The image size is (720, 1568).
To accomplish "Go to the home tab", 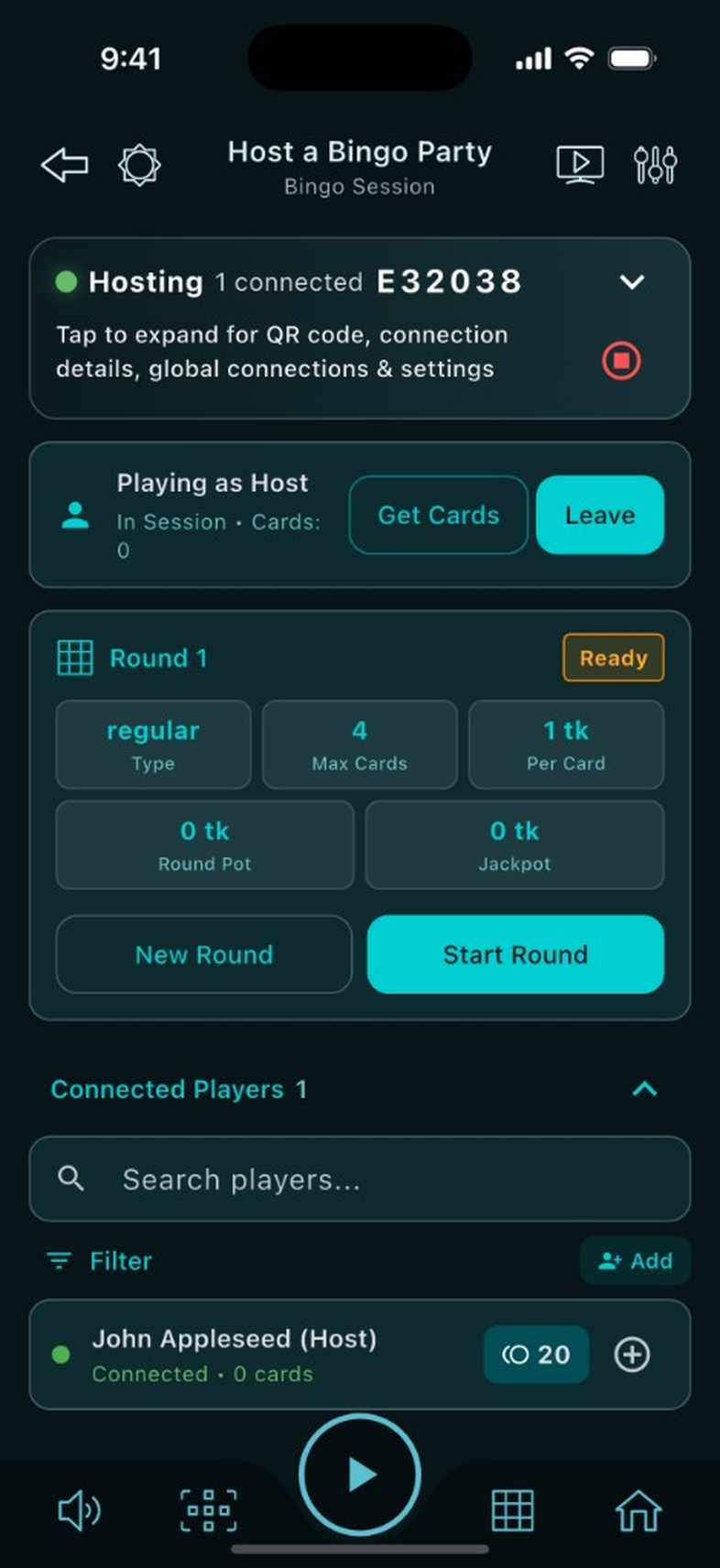I will pos(638,1510).
